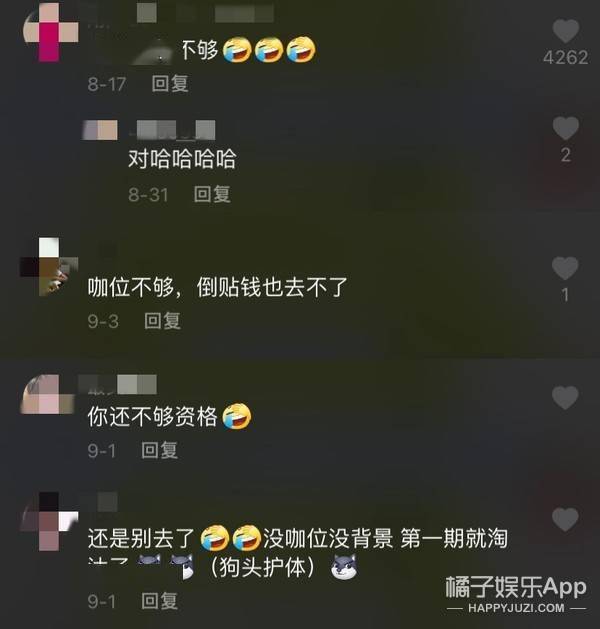This screenshot has height=629, width=600.
Task: Like the reply '对哈哈哈哈'
Action: [x=565, y=129]
